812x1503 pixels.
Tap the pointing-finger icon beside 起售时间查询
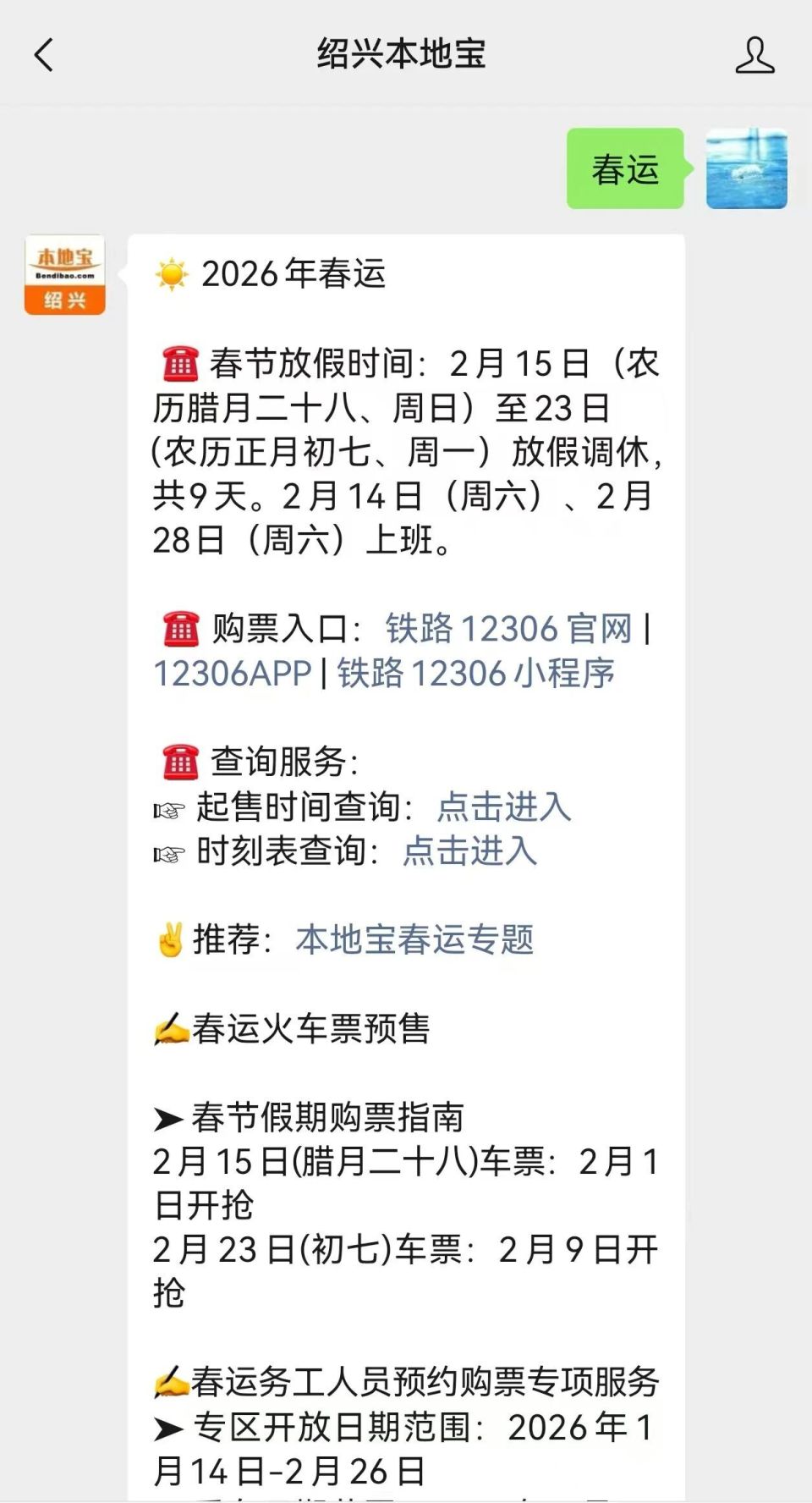(169, 810)
